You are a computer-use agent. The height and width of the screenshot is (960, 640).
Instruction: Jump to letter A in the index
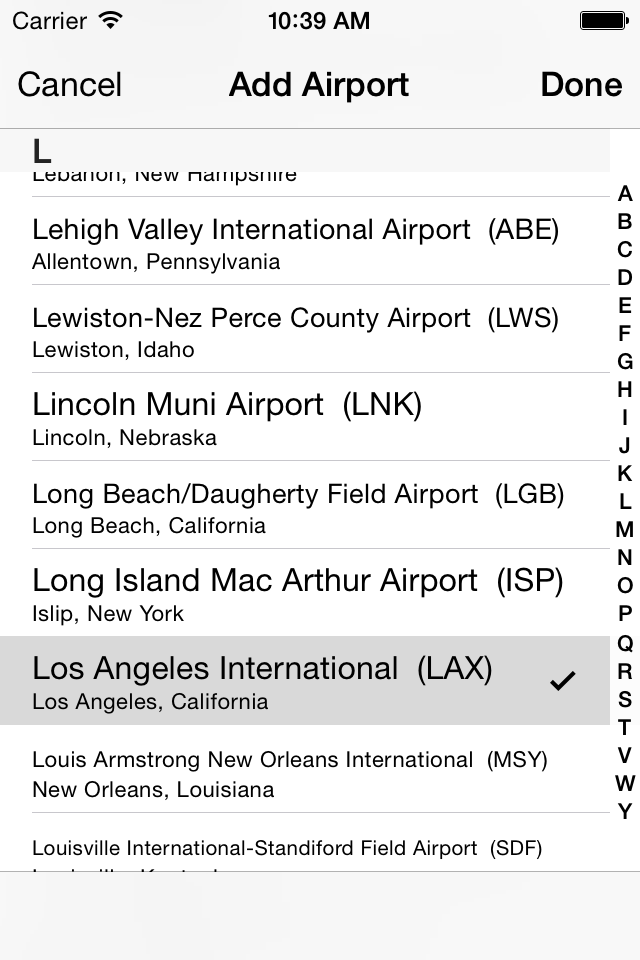click(625, 194)
